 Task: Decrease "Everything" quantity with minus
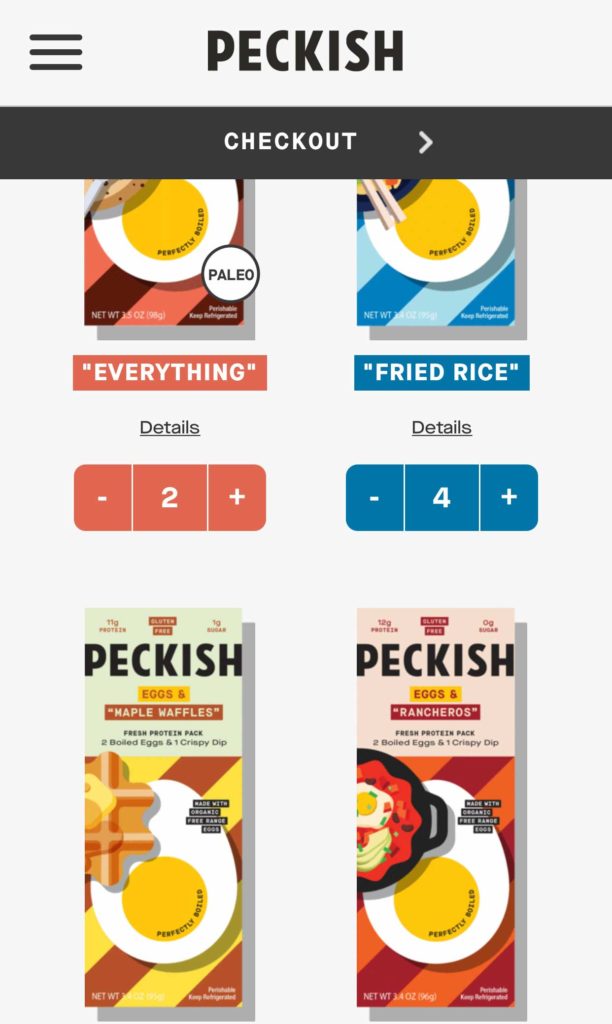(103, 498)
